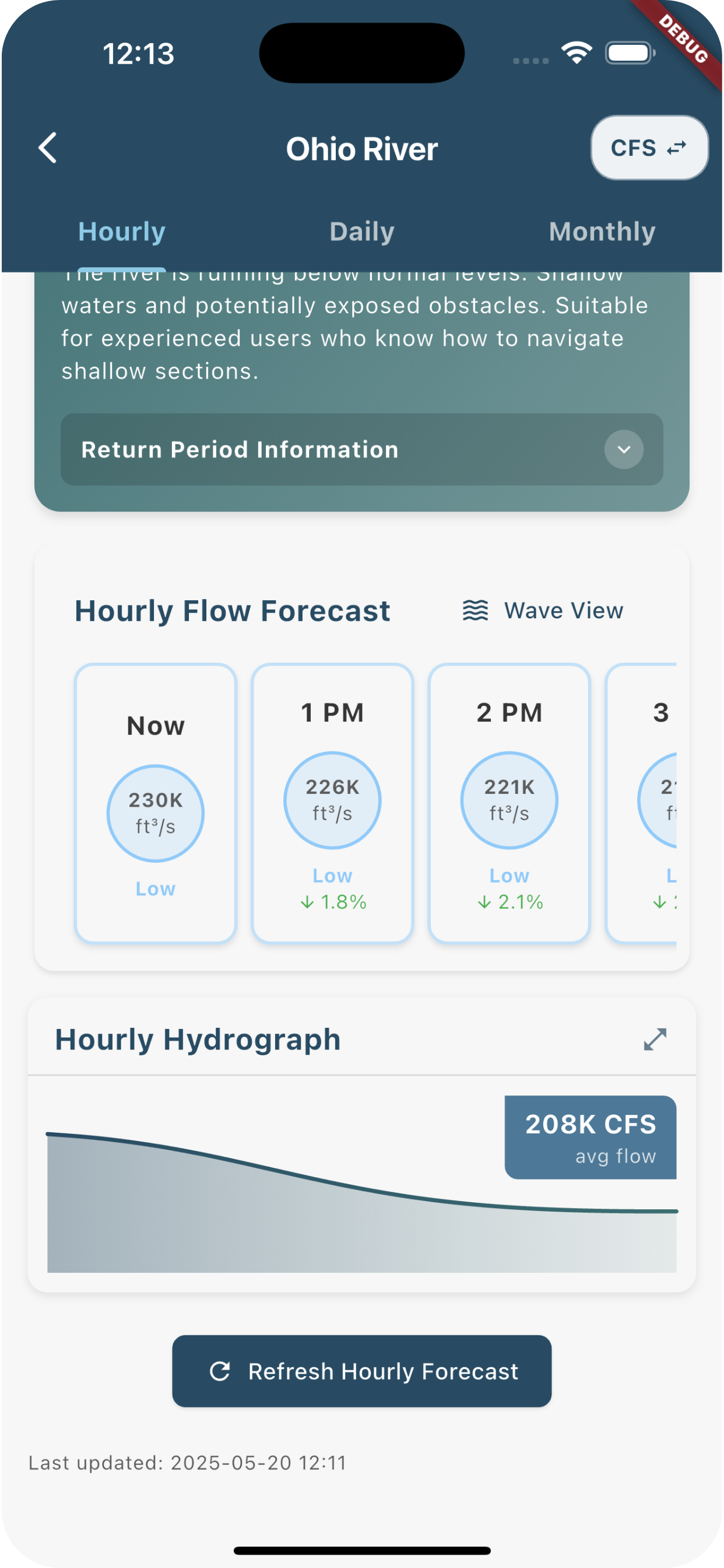Tap Refresh Hourly Forecast button
The height and width of the screenshot is (1568, 724).
(362, 1371)
